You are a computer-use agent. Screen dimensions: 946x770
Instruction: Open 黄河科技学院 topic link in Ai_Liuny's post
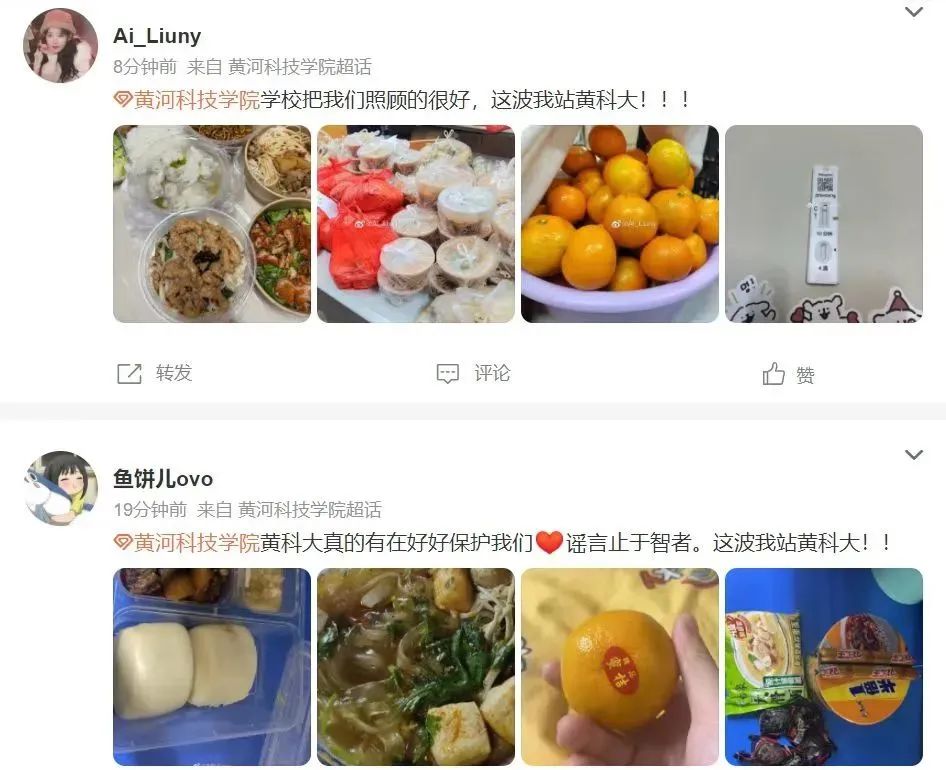[196, 100]
